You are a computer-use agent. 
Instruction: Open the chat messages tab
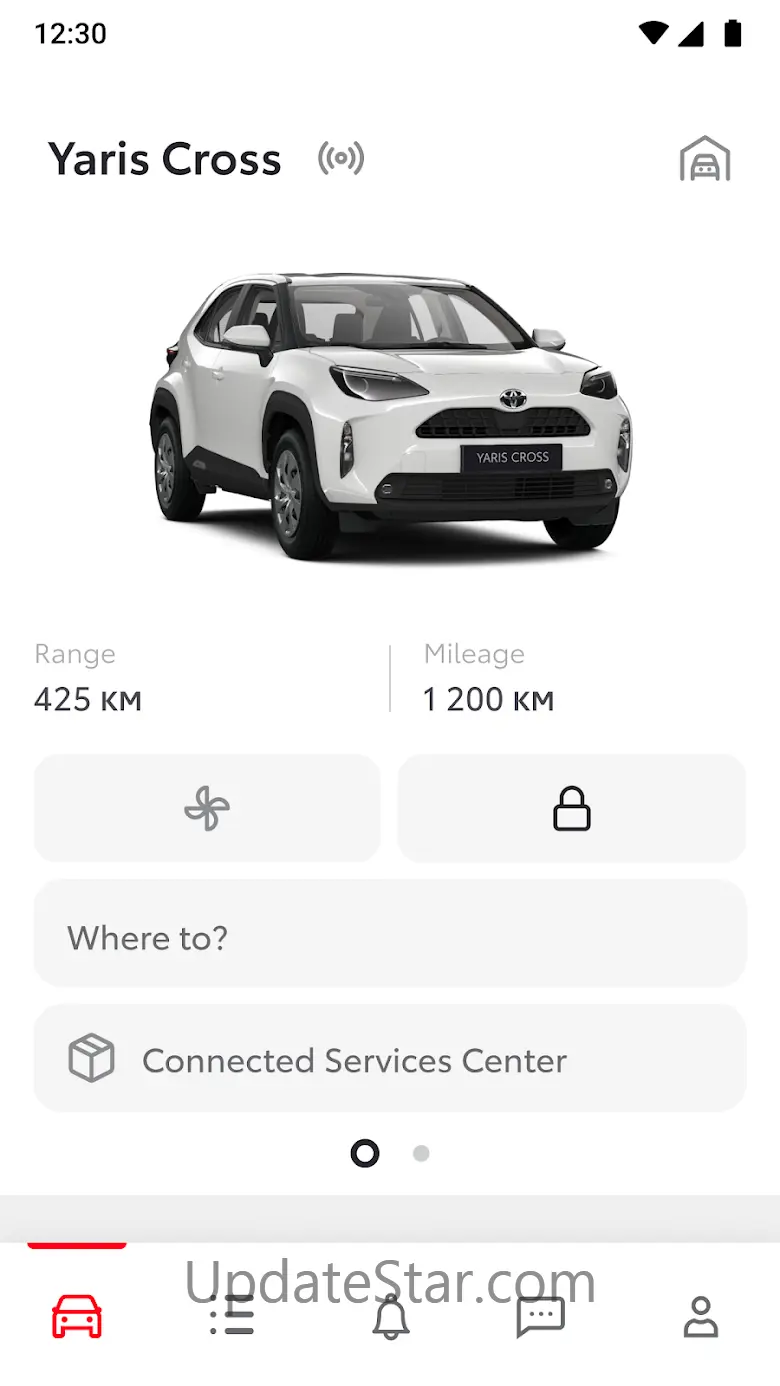pyautogui.click(x=540, y=1316)
